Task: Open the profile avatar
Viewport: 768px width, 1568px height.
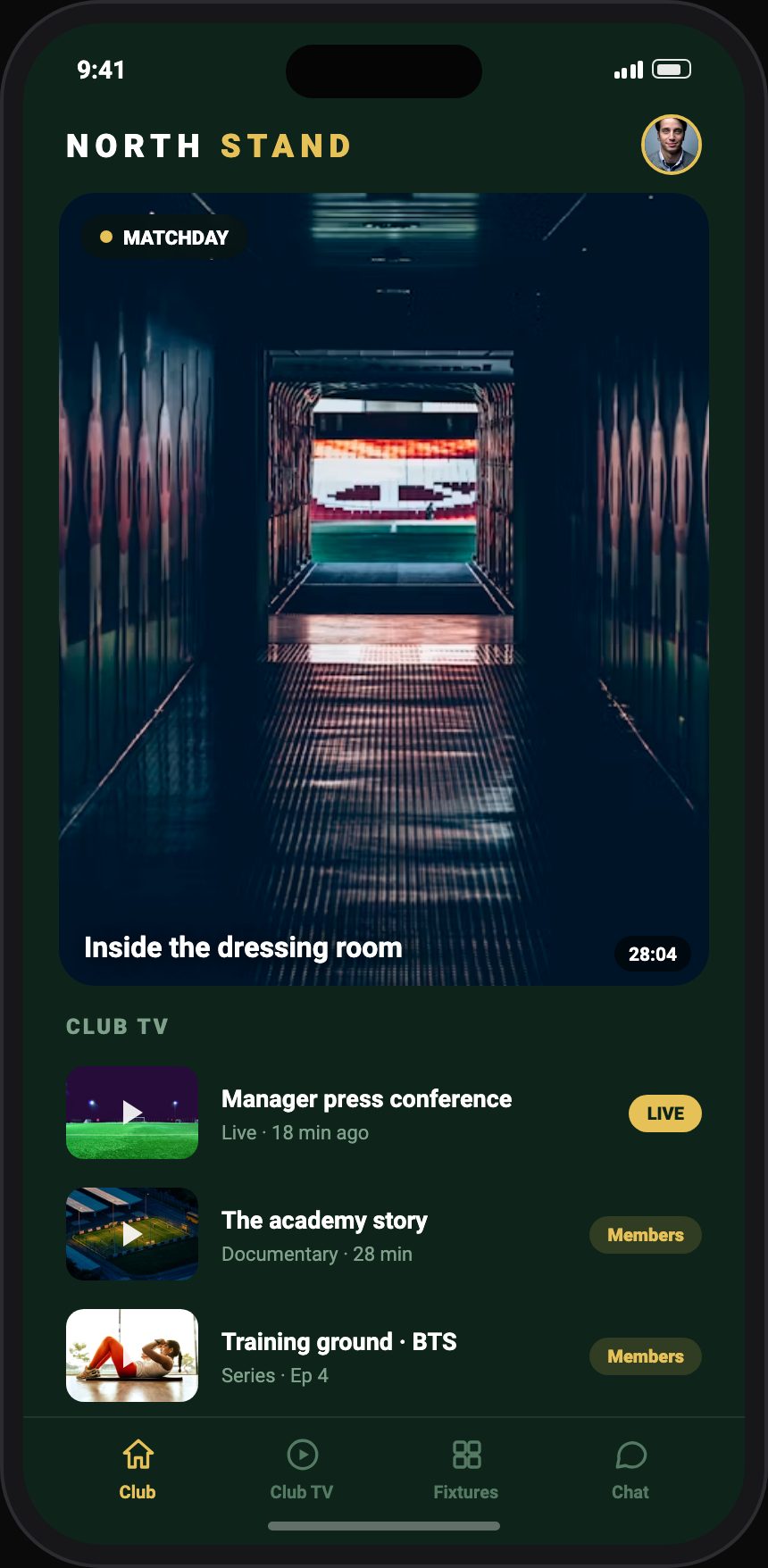Action: pos(672,145)
